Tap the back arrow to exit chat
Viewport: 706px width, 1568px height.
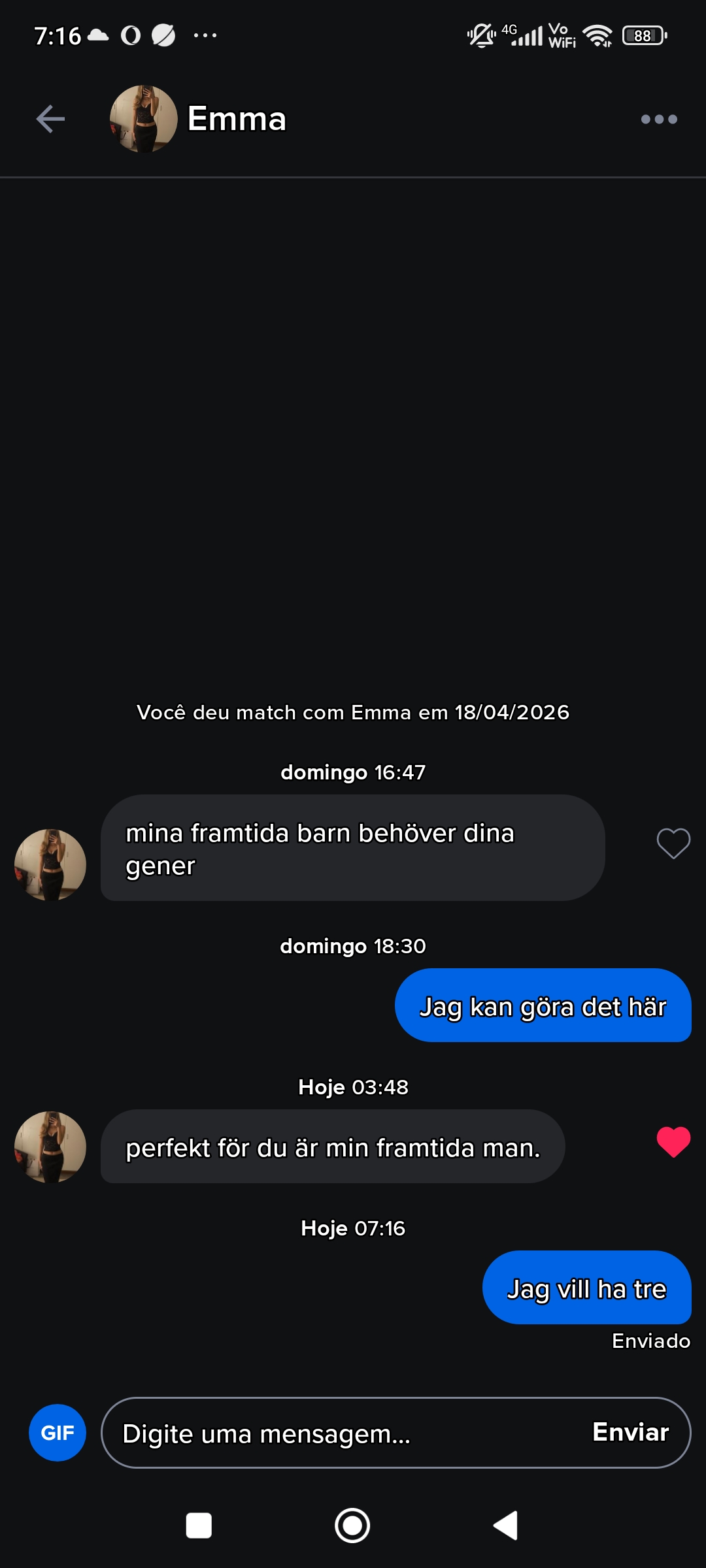tap(49, 119)
